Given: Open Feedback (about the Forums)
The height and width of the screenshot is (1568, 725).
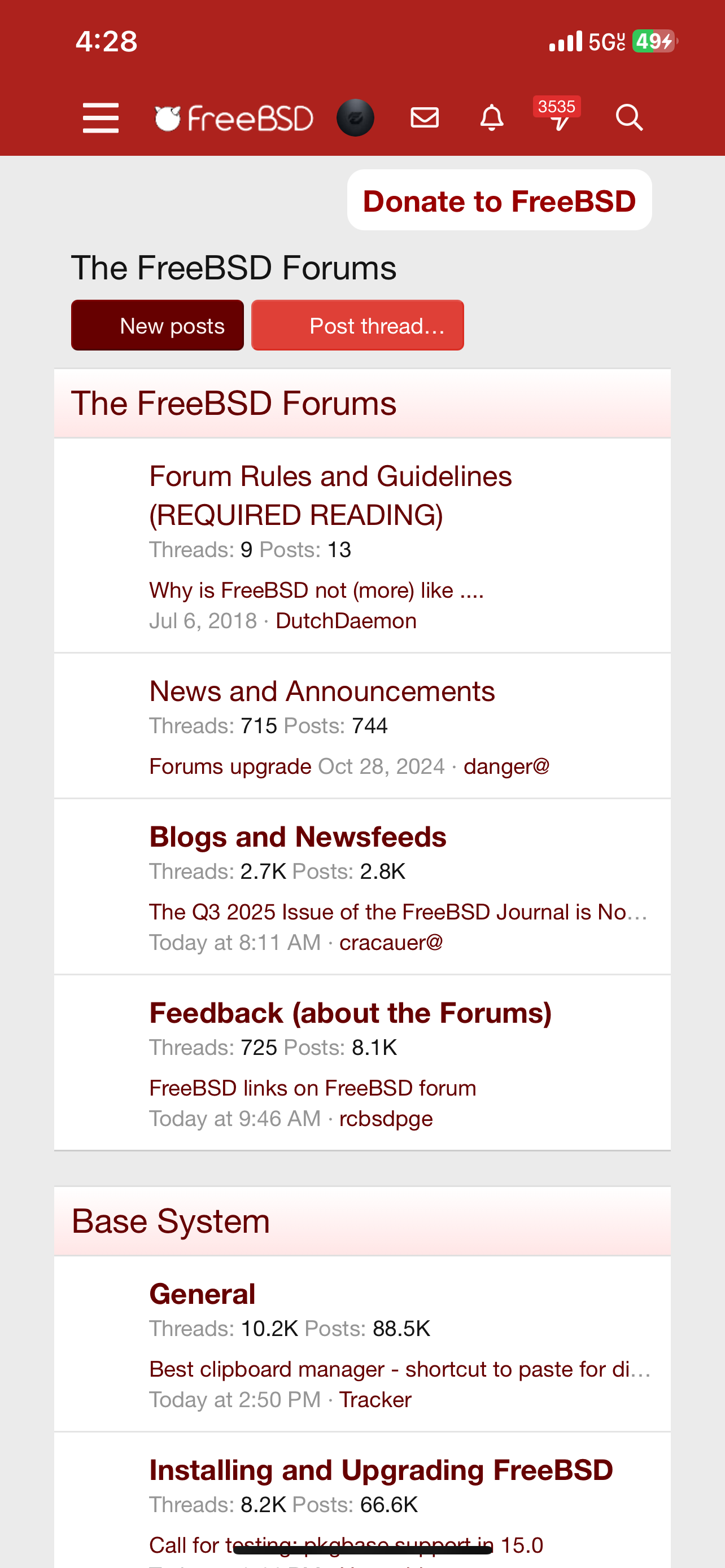Looking at the screenshot, I should coord(351,1013).
